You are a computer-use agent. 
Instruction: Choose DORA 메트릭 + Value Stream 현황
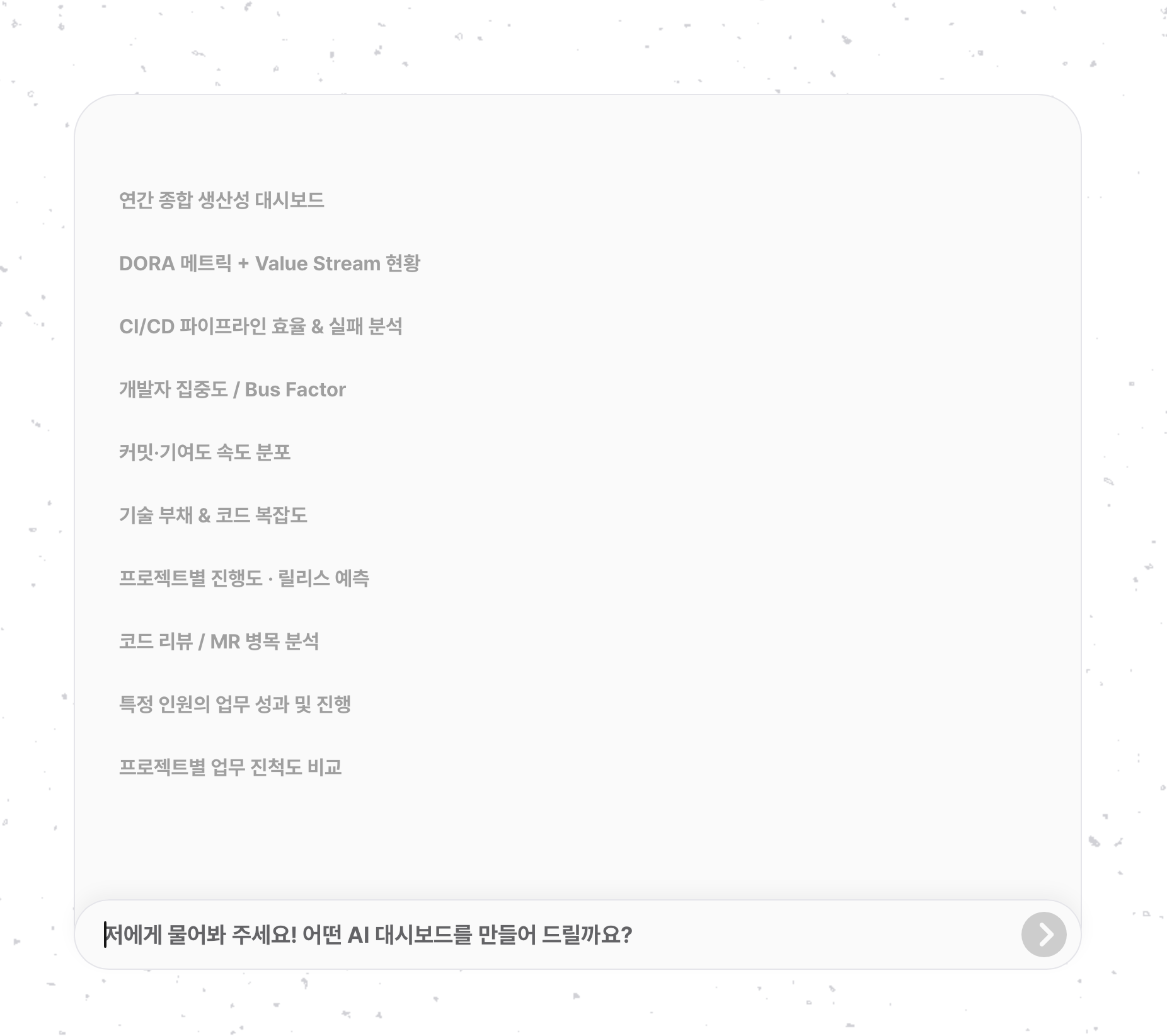point(269,263)
